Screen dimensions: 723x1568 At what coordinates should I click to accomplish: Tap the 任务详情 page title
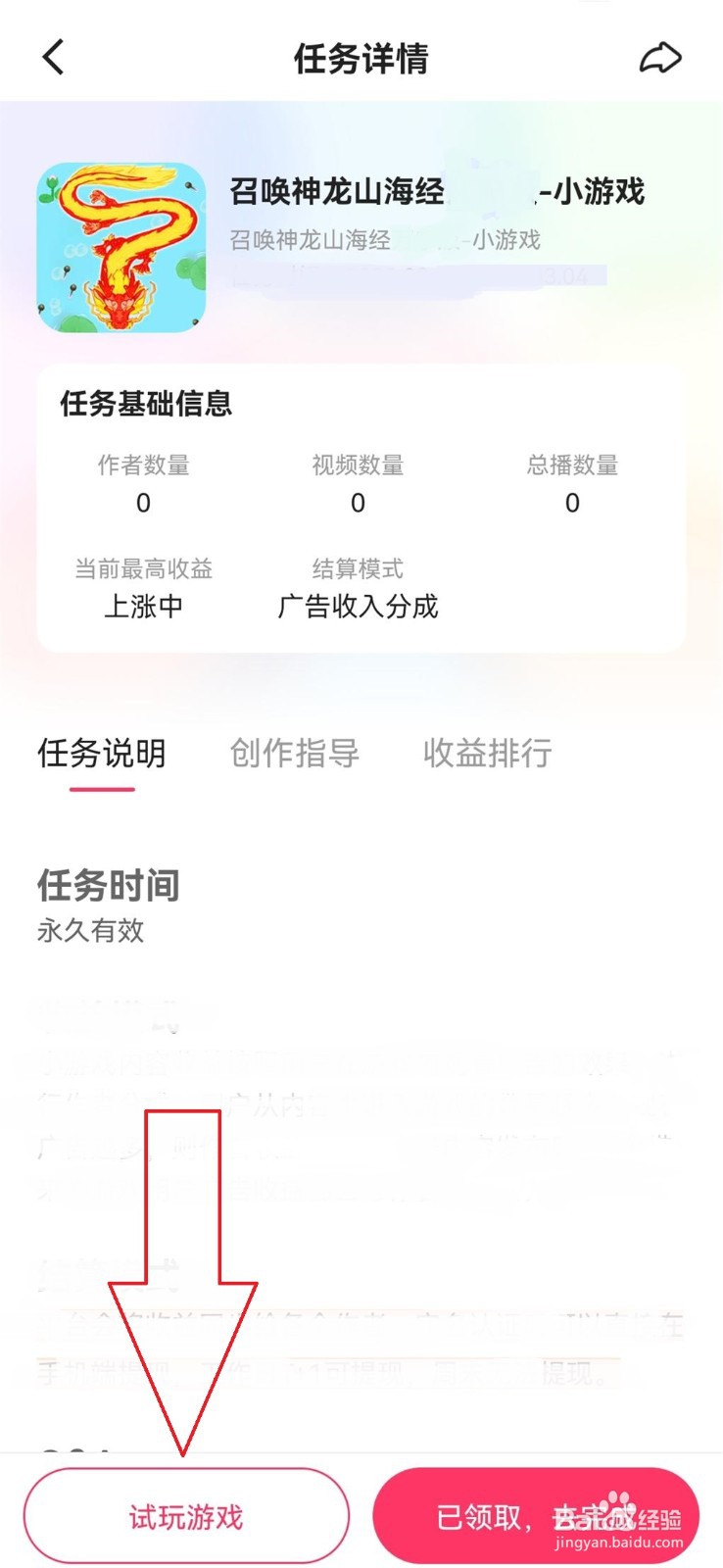tap(361, 56)
